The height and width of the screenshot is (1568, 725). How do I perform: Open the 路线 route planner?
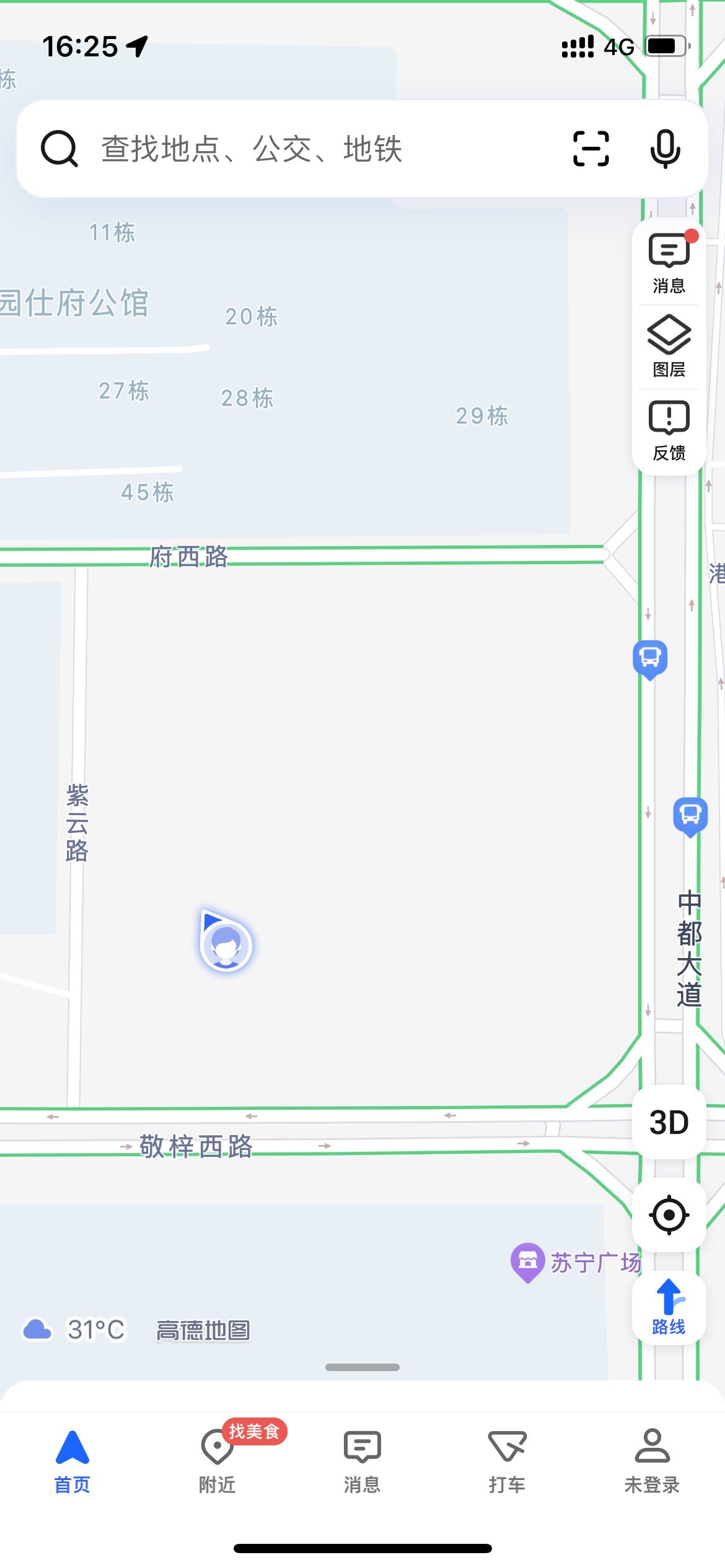click(669, 1308)
